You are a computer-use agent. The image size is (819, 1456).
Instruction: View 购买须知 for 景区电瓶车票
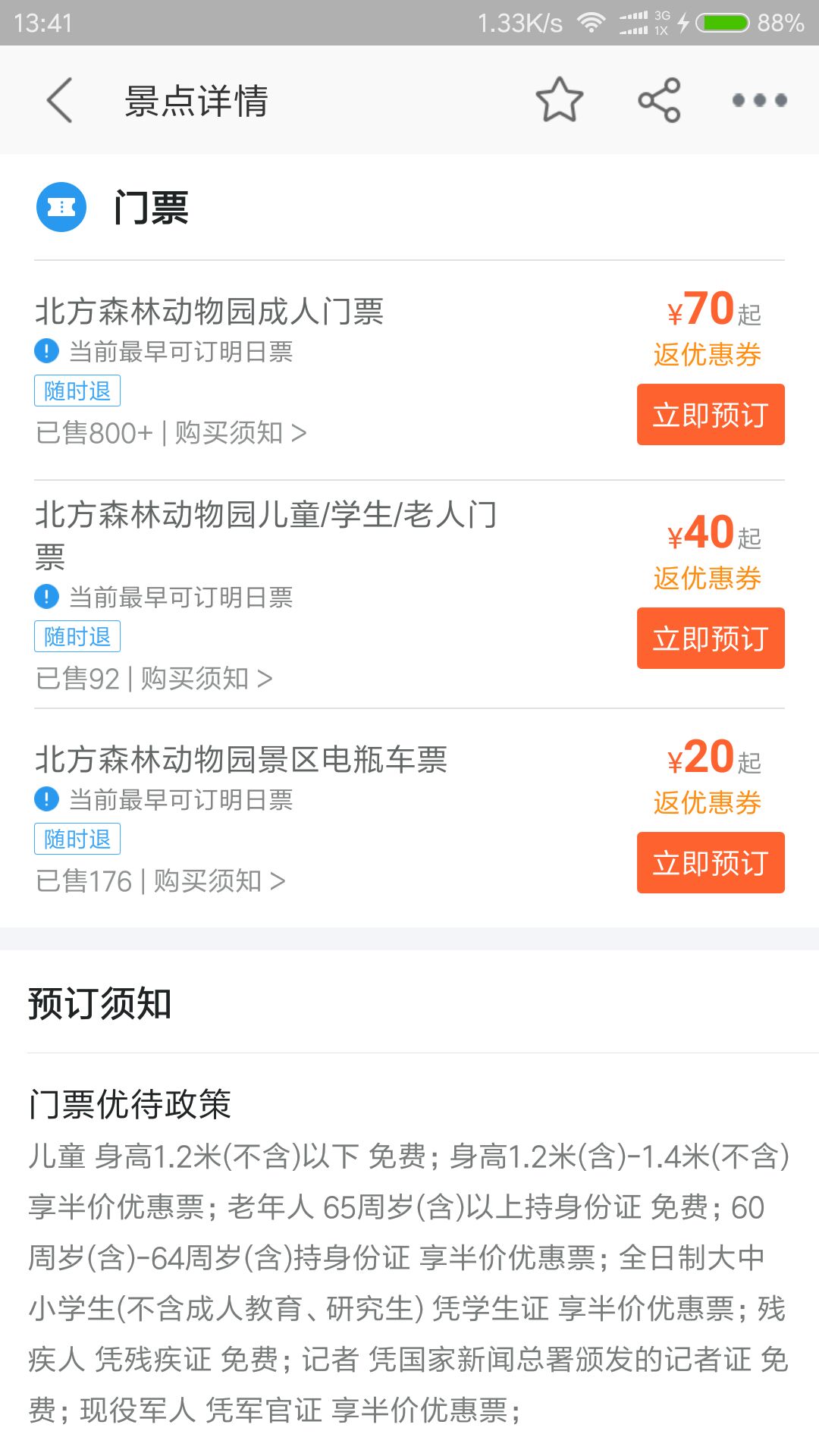pyautogui.click(x=220, y=881)
